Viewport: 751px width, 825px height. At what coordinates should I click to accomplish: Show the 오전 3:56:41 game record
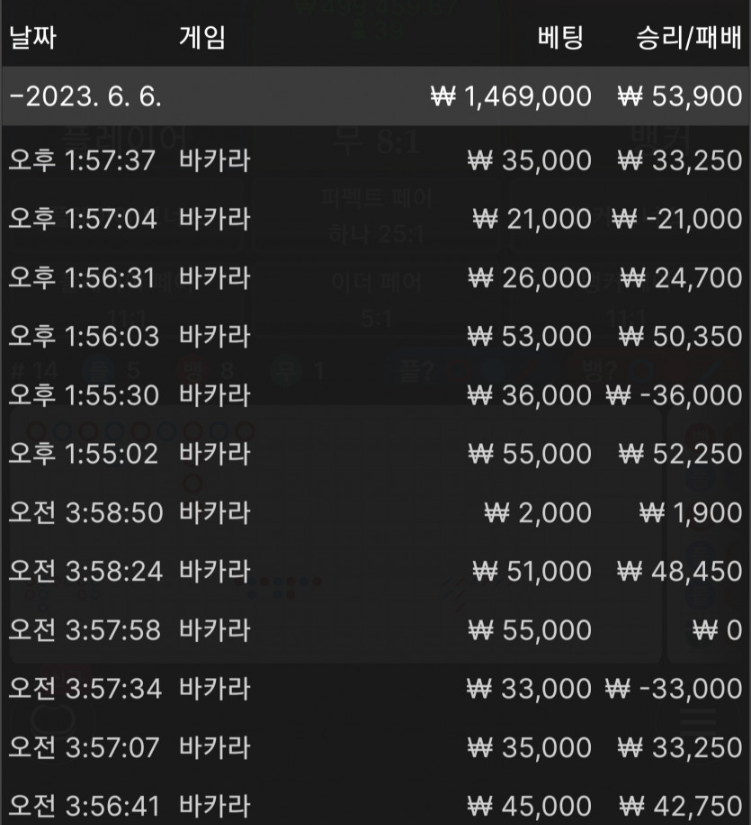[x=375, y=805]
